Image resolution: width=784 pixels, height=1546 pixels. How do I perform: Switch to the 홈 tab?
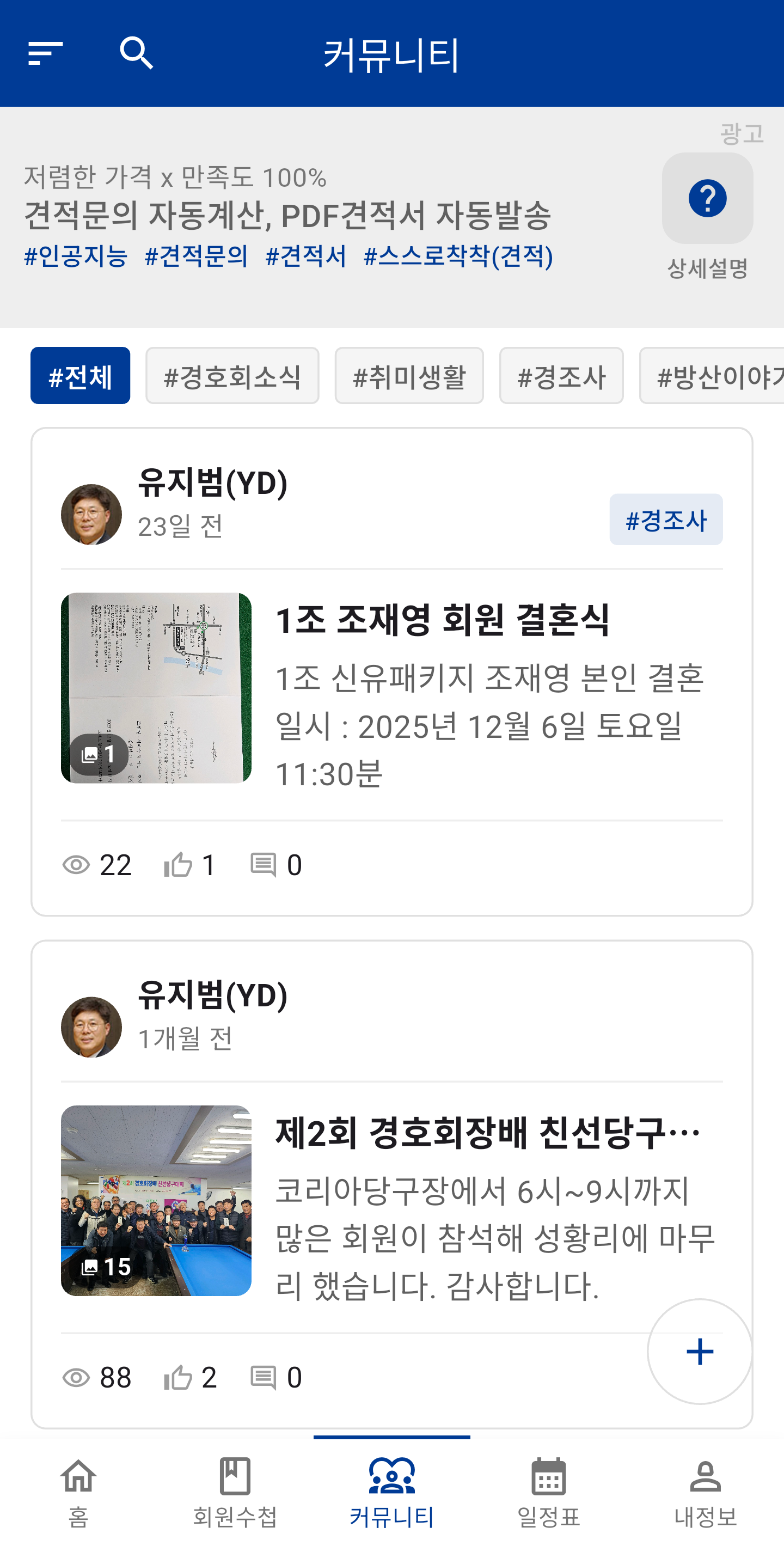[x=78, y=1492]
